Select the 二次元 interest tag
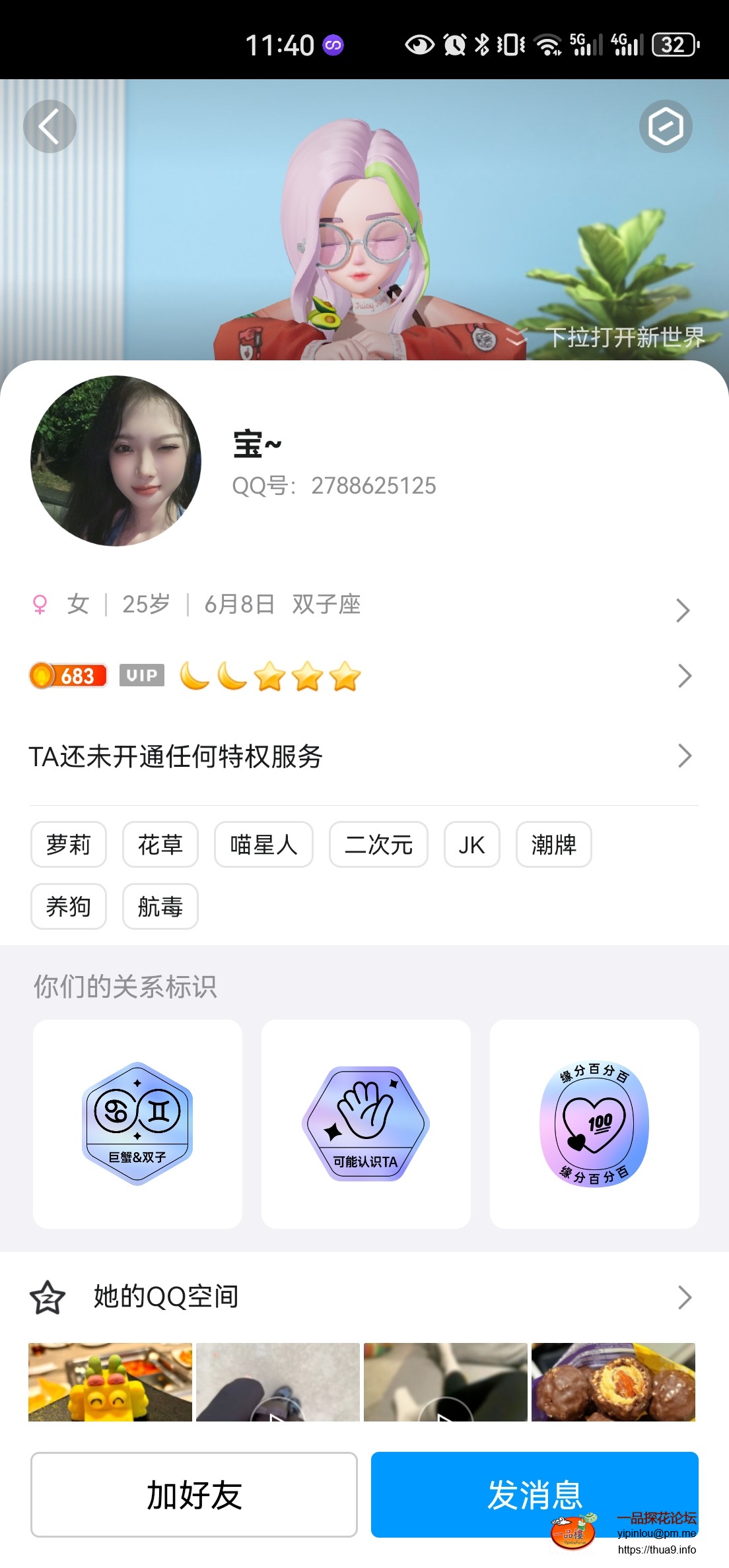Viewport: 729px width, 1568px height. [378, 845]
